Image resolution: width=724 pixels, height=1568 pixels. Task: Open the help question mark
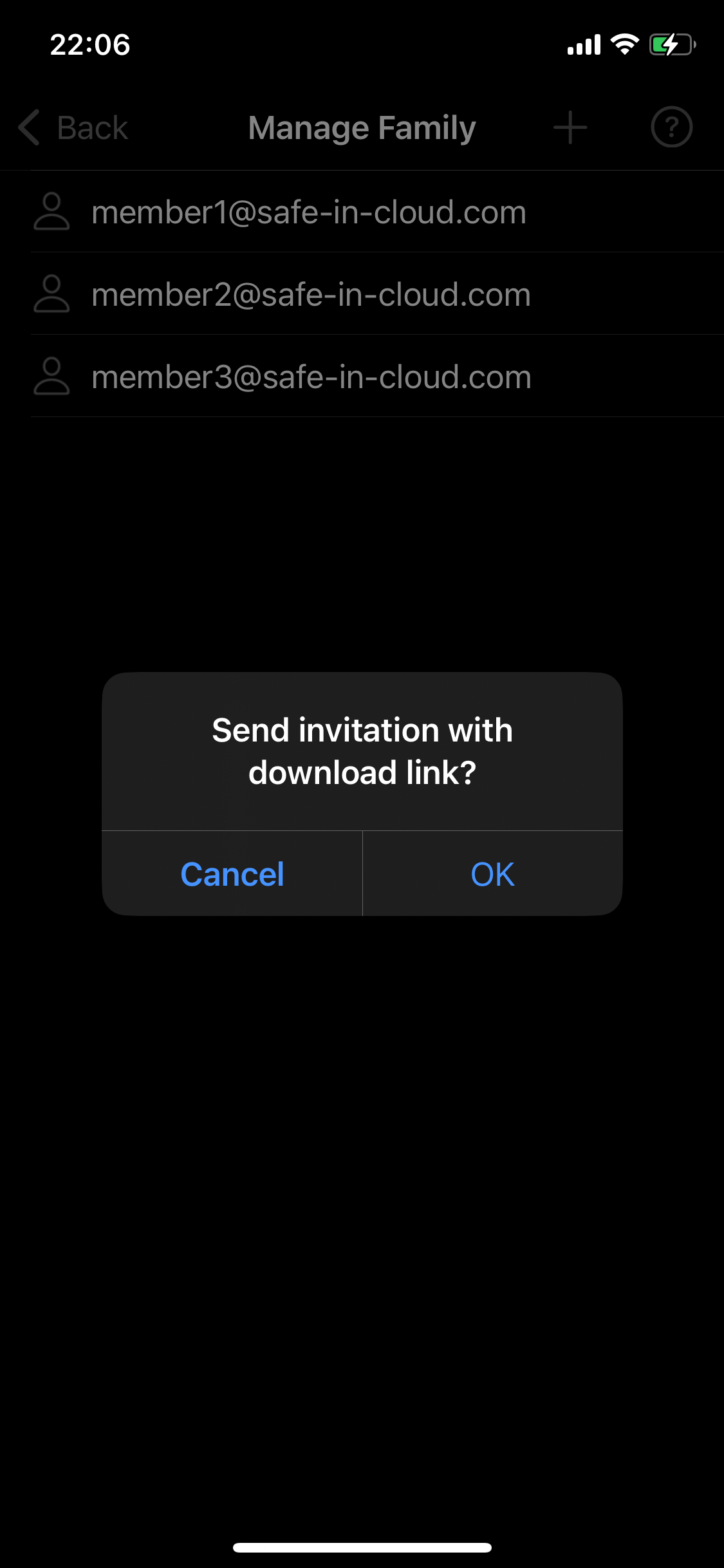click(671, 127)
